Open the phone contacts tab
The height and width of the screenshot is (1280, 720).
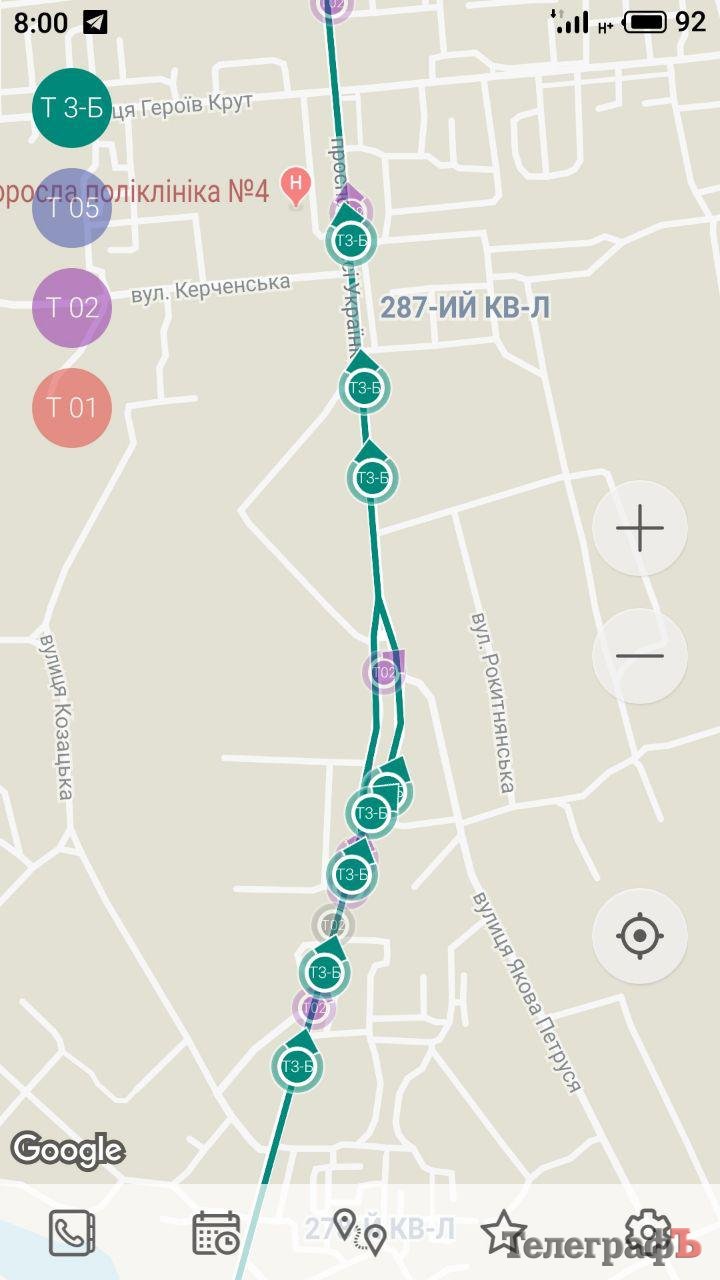(x=72, y=1232)
